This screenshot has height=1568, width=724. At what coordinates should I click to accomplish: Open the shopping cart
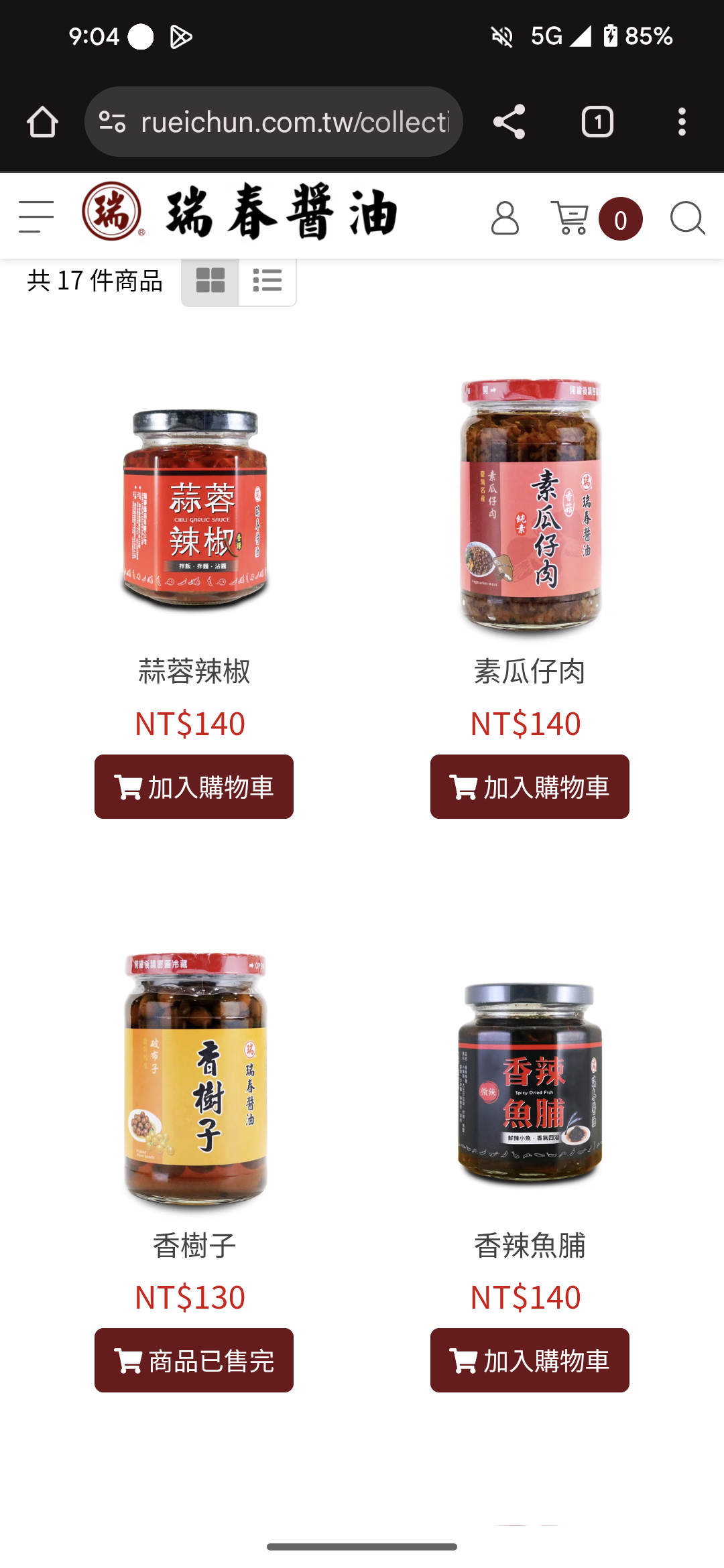coord(570,218)
